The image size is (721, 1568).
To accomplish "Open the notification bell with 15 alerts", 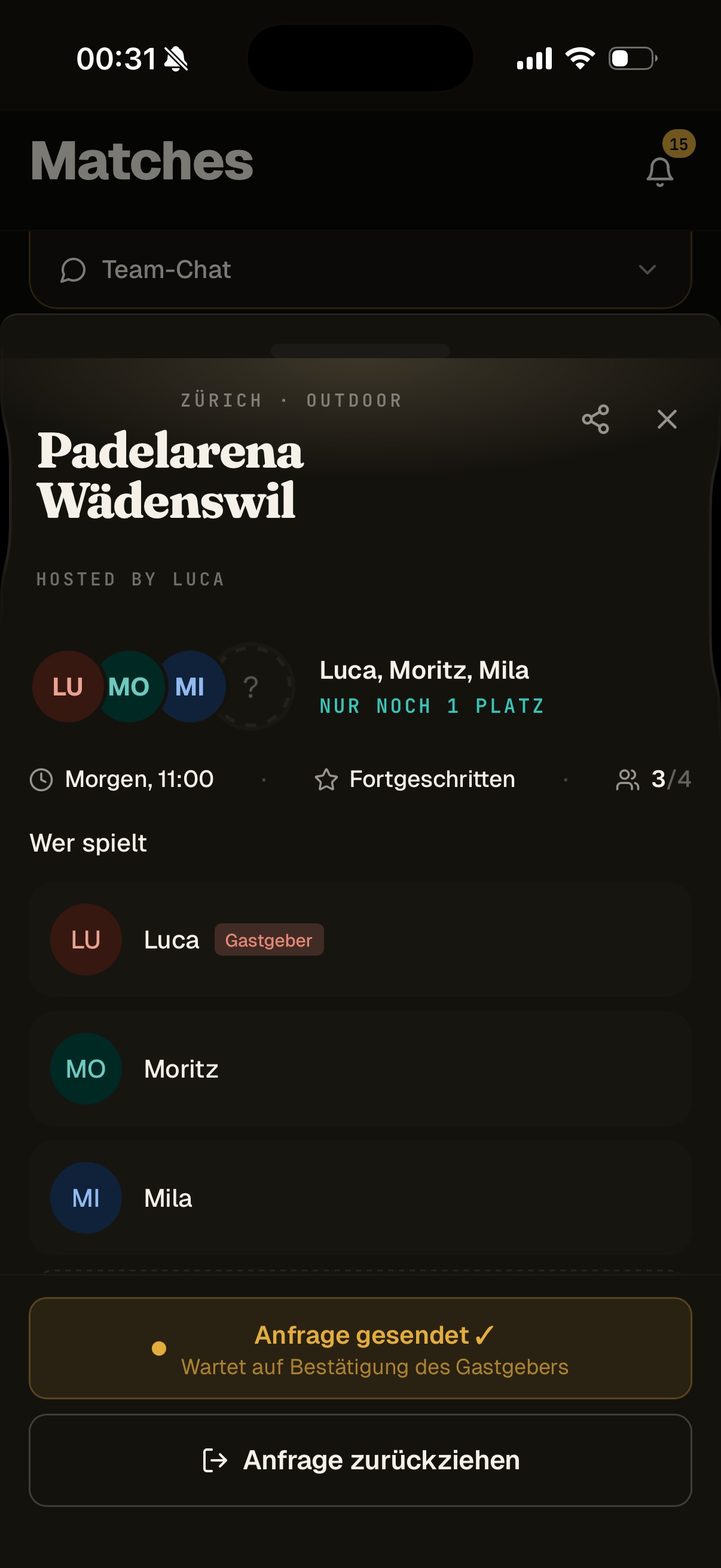I will pyautogui.click(x=659, y=171).
